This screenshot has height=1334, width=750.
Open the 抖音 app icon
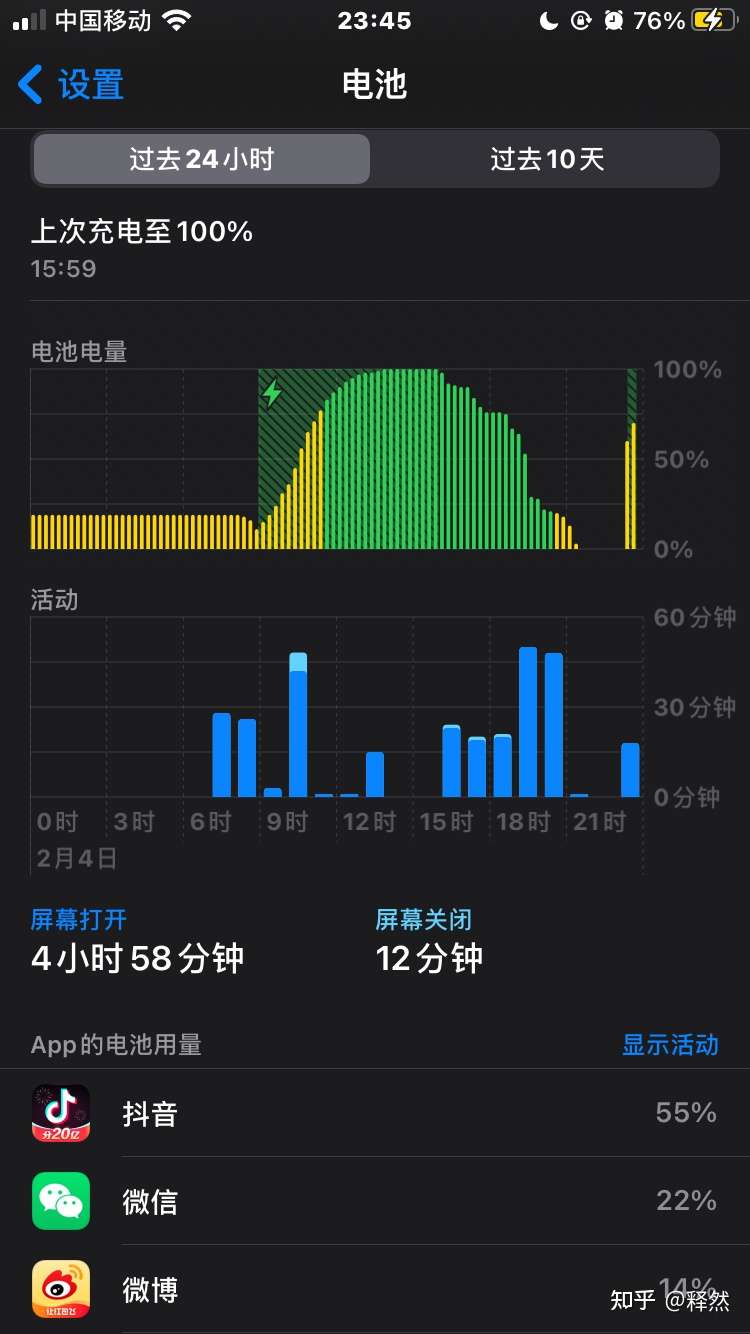coord(60,1112)
